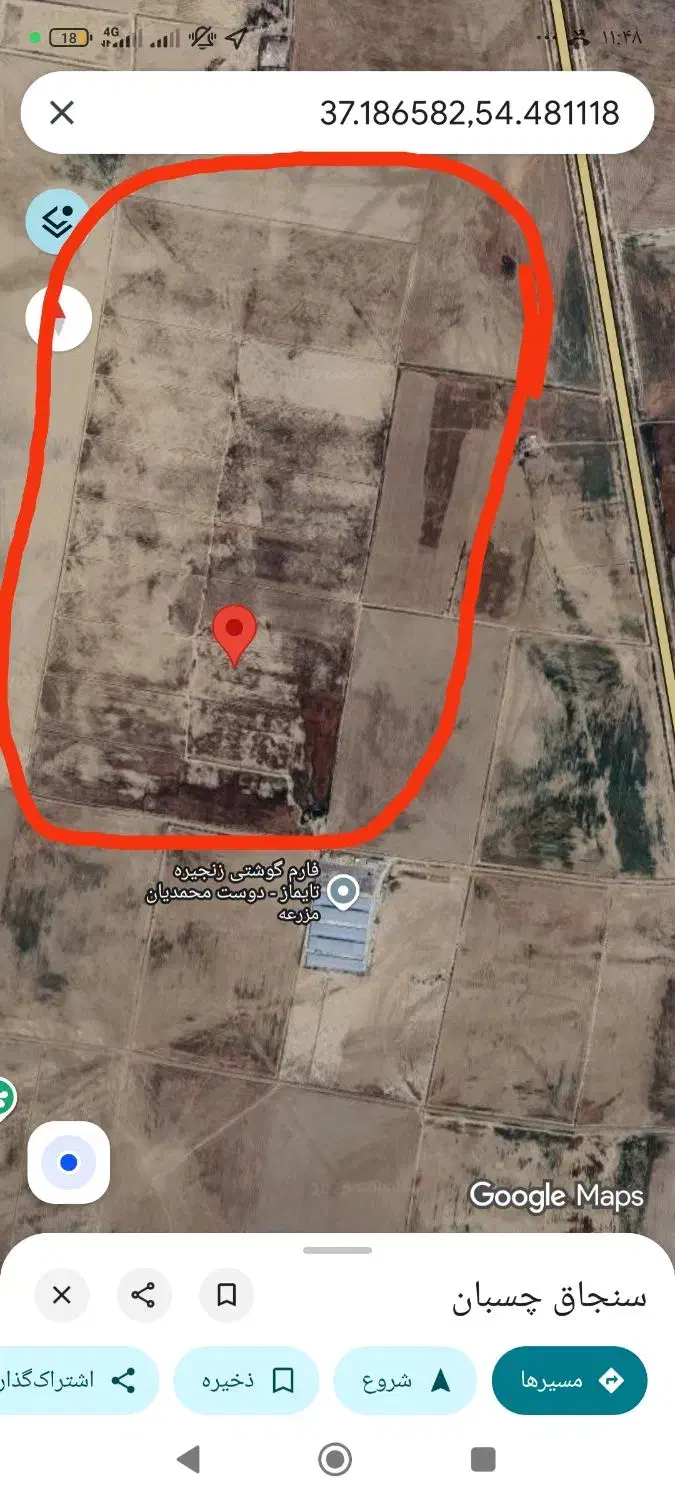The width and height of the screenshot is (675, 1500).
Task: Get directions with the مسیرها button
Action: (570, 1381)
